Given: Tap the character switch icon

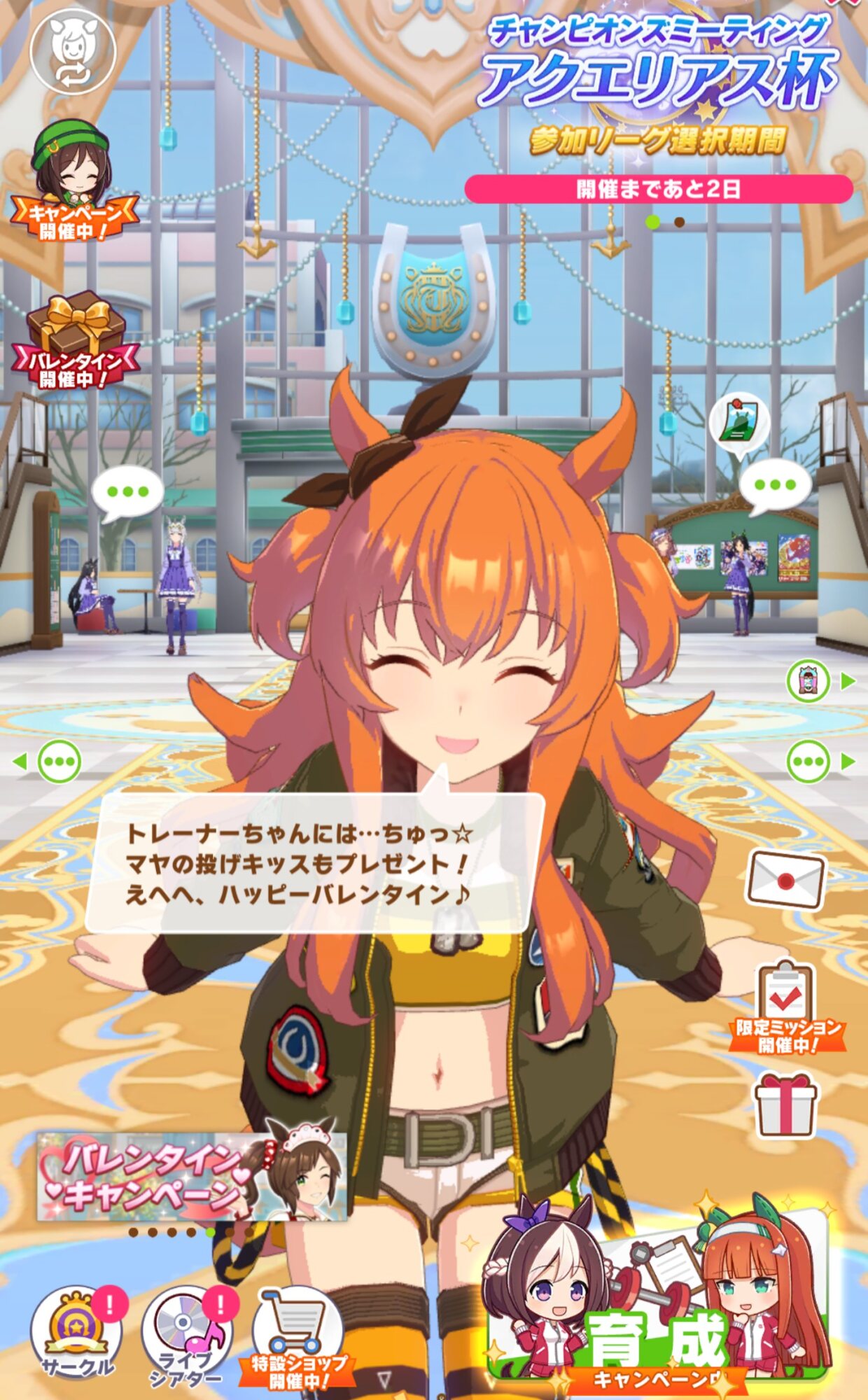Looking at the screenshot, I should tap(73, 51).
